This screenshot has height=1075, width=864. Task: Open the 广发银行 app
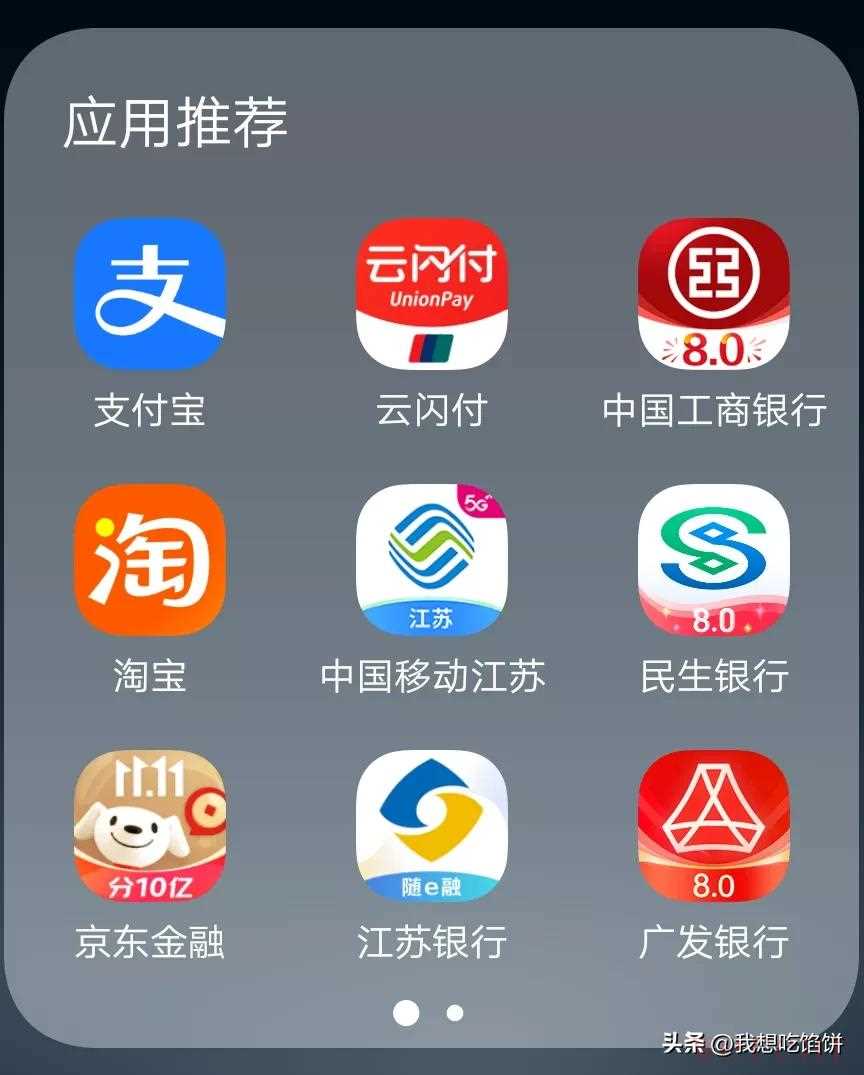(x=713, y=826)
